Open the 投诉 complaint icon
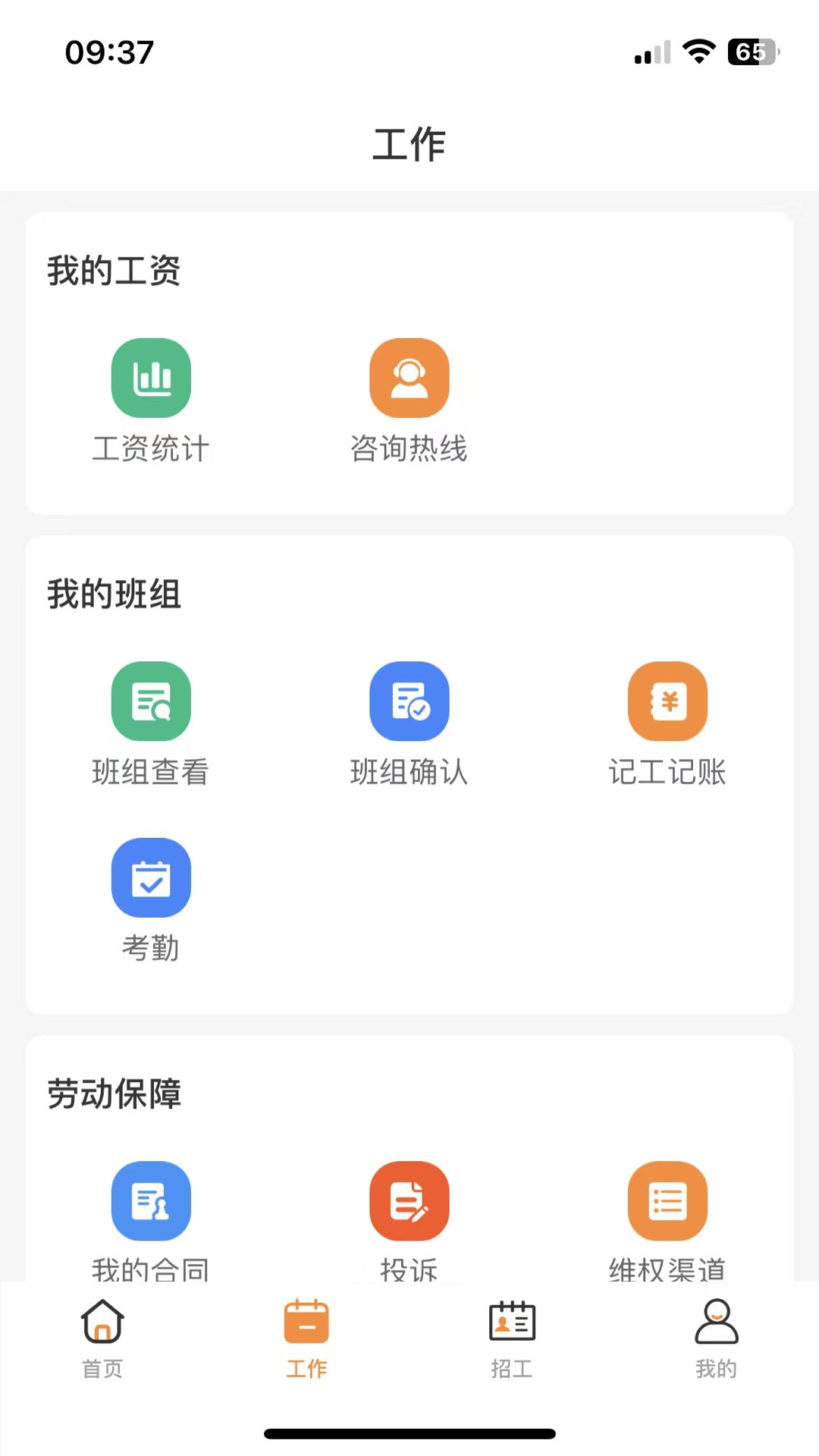 [409, 1200]
